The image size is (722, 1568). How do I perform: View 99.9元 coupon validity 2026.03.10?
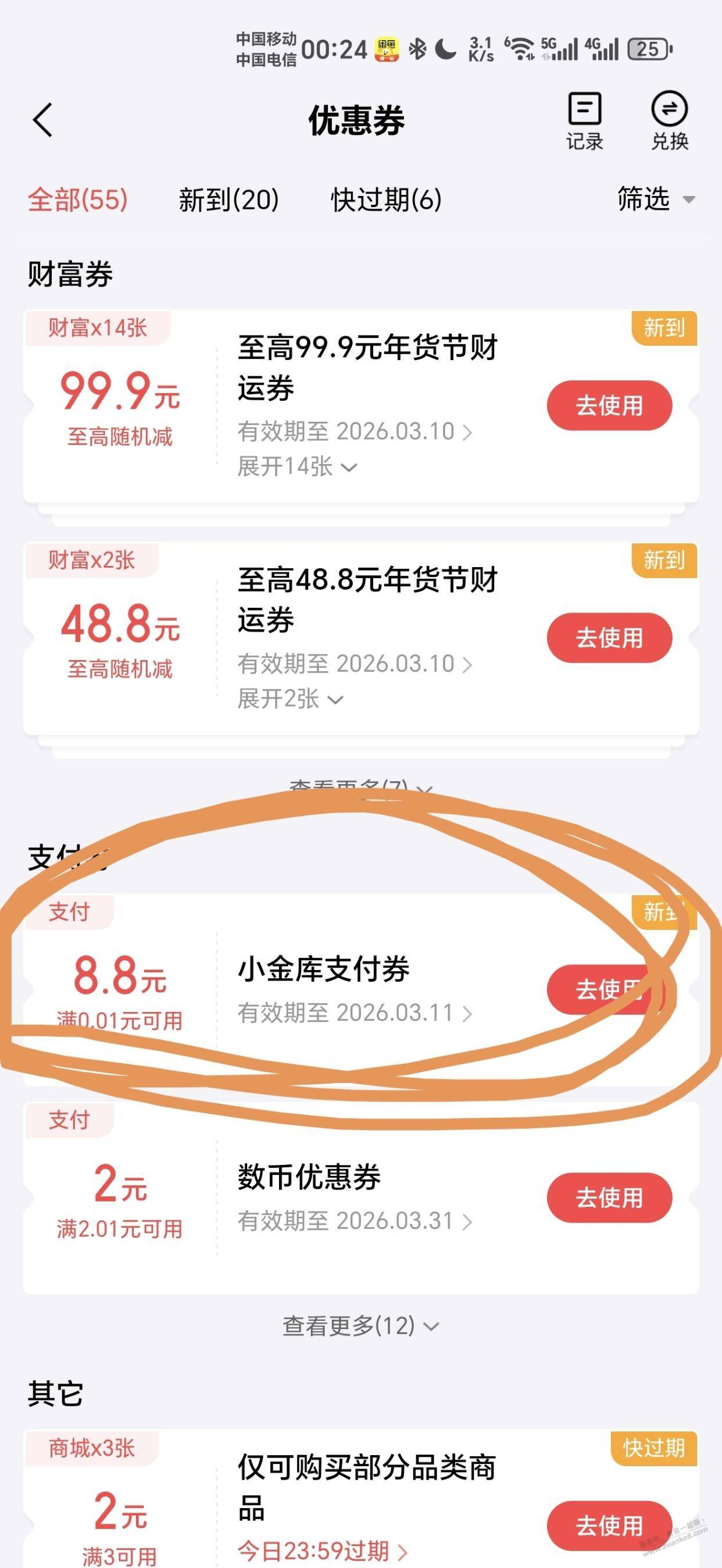click(355, 432)
